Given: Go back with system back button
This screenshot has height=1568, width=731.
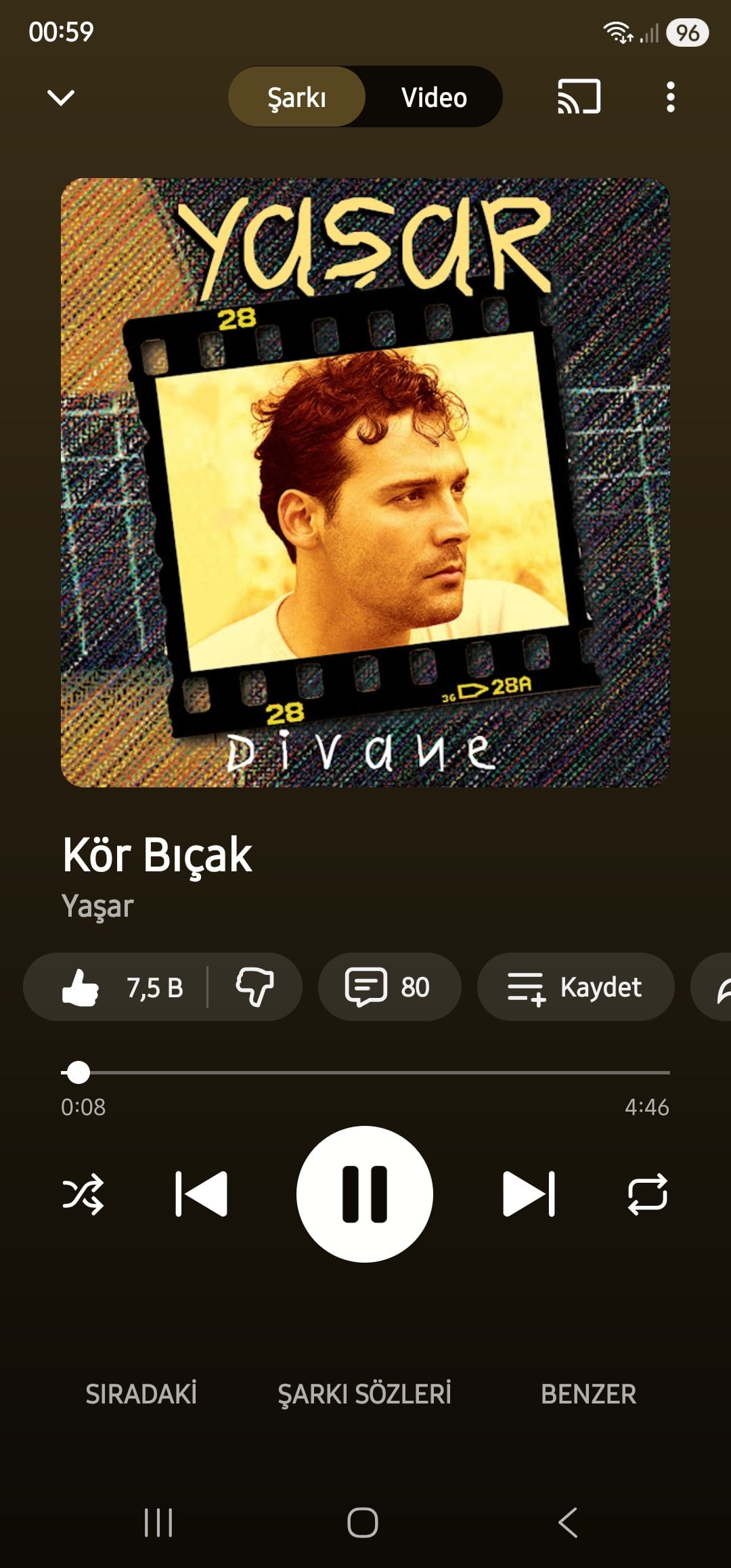Looking at the screenshot, I should tap(568, 1523).
